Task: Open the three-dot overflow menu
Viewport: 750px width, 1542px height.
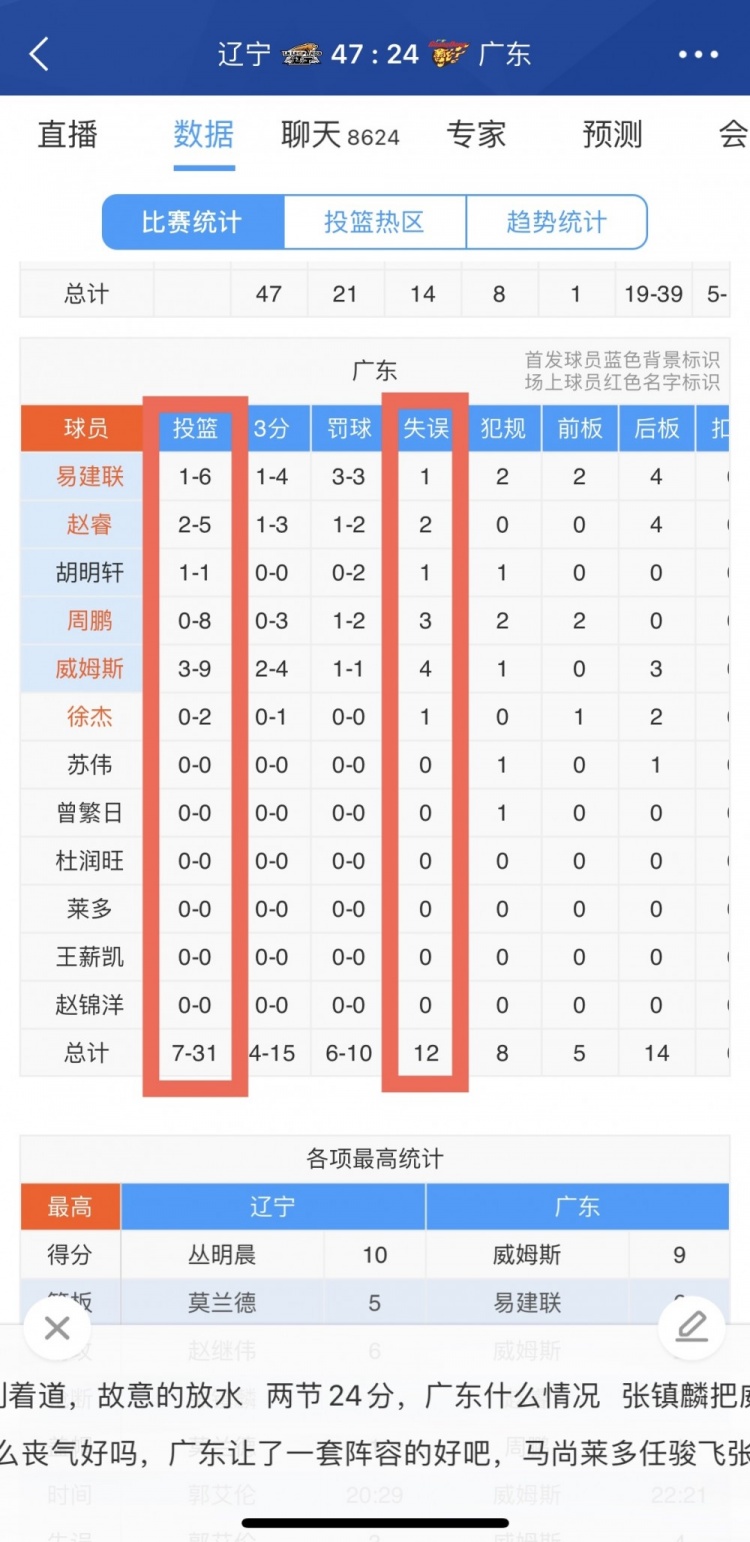Action: click(x=698, y=54)
